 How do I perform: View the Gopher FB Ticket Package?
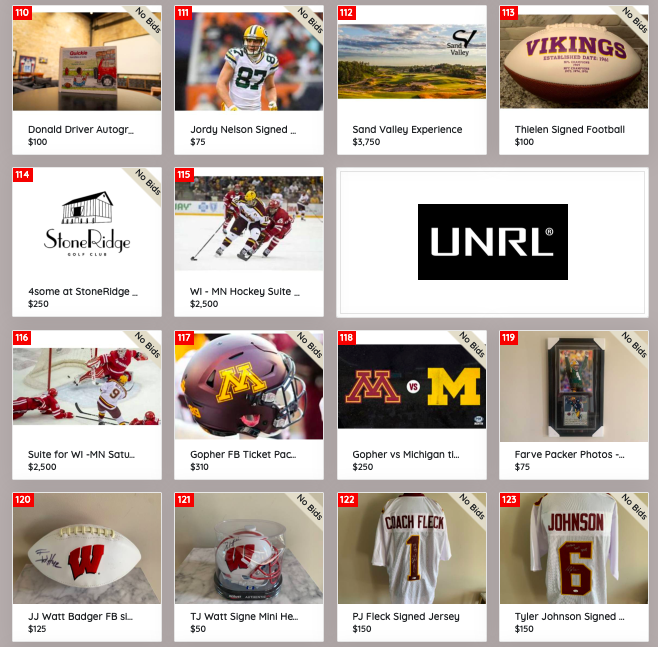coord(249,405)
